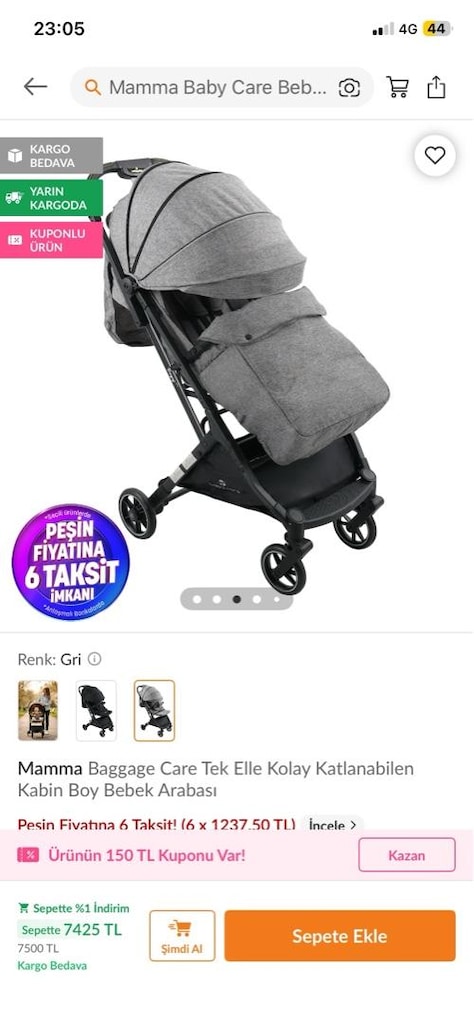This screenshot has width=474, height=1024.
Task: Claim the 150 TL coupon via Kazan
Action: (x=407, y=855)
